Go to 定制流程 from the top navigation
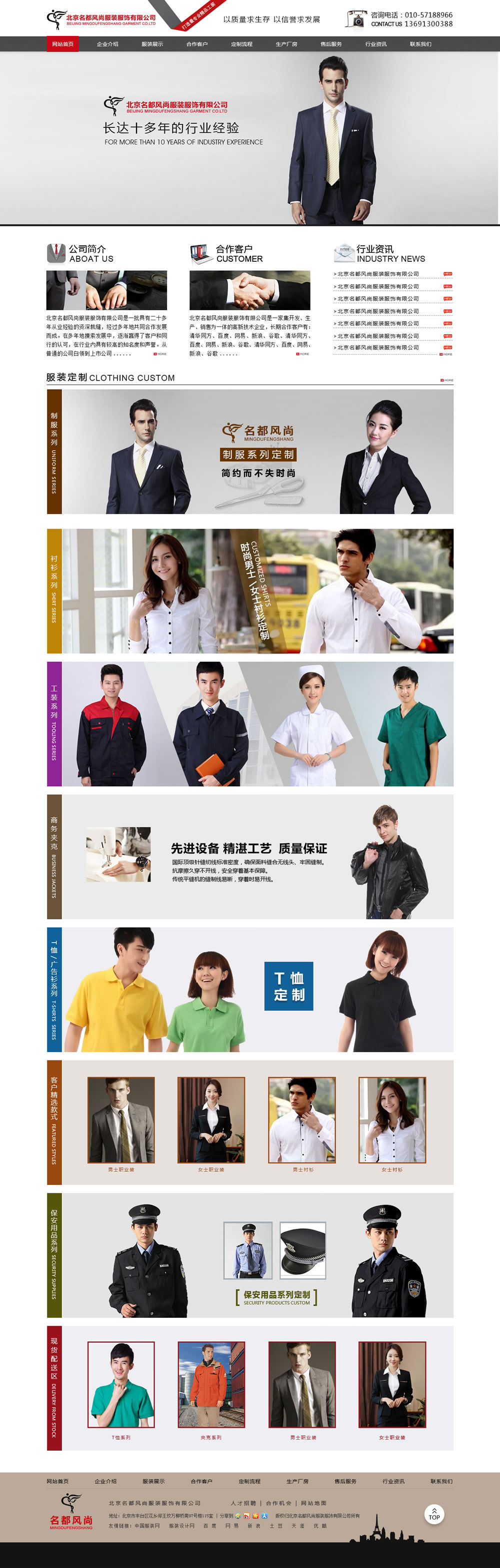Screen dimensions: 500x1568 pos(242,44)
